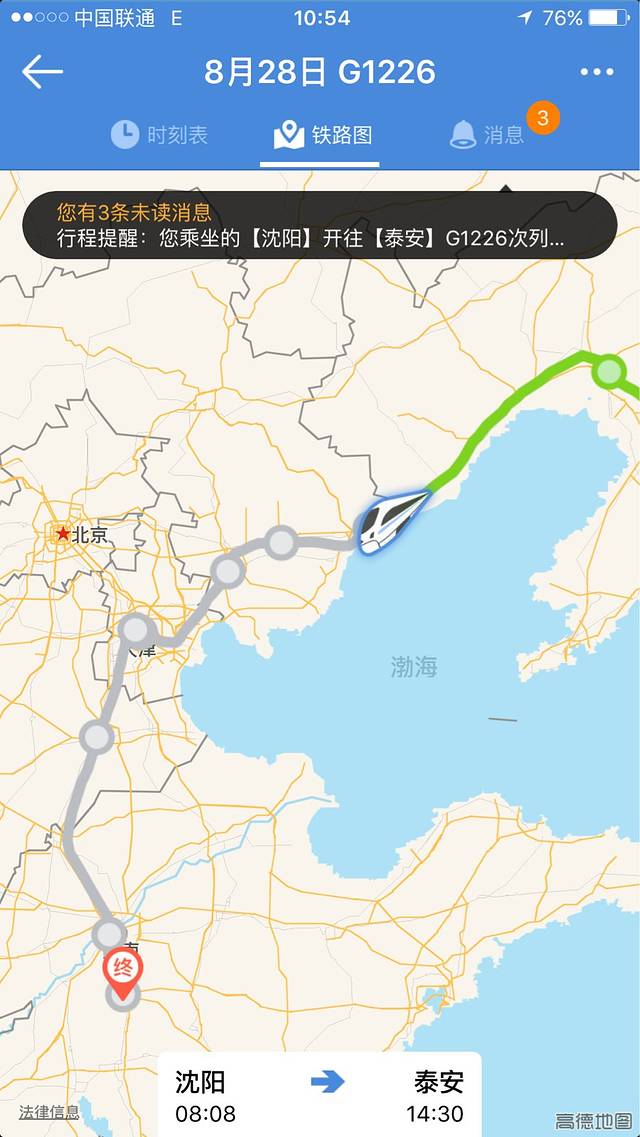Tap the green station marker on the route
Screen dimensions: 640x1137
[x=608, y=372]
